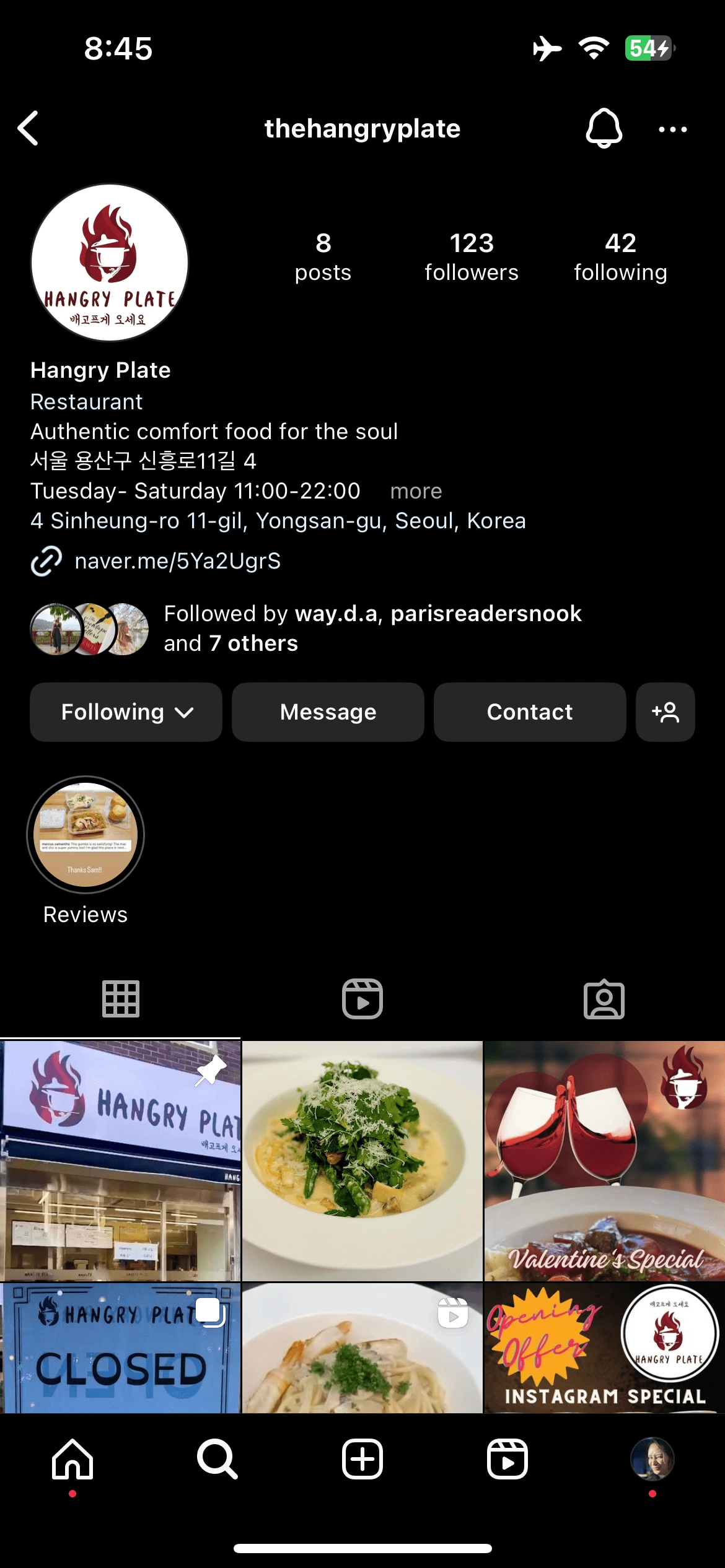Switch to the Reels profile tab
This screenshot has width=725, height=1568.
pyautogui.click(x=362, y=999)
